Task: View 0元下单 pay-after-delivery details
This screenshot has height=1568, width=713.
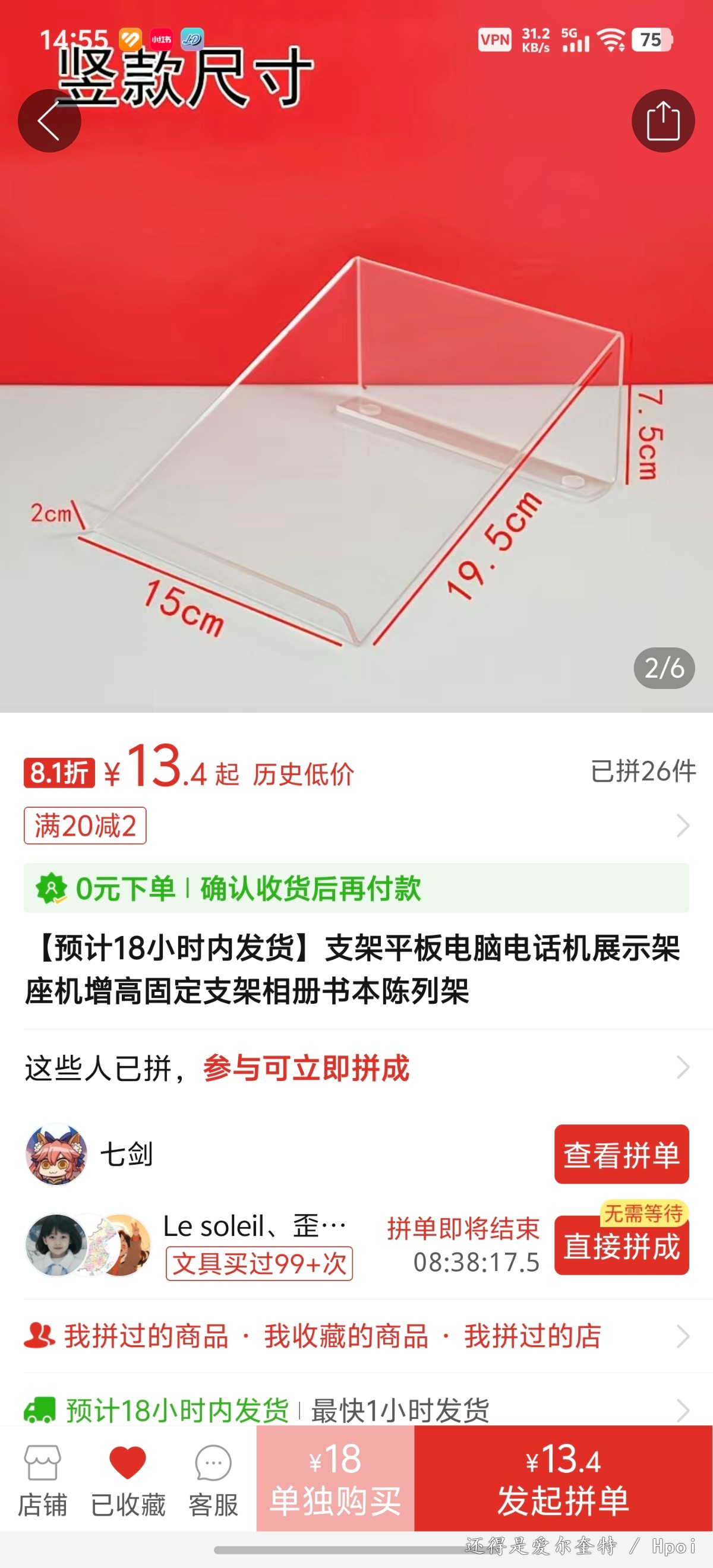Action: (355, 888)
